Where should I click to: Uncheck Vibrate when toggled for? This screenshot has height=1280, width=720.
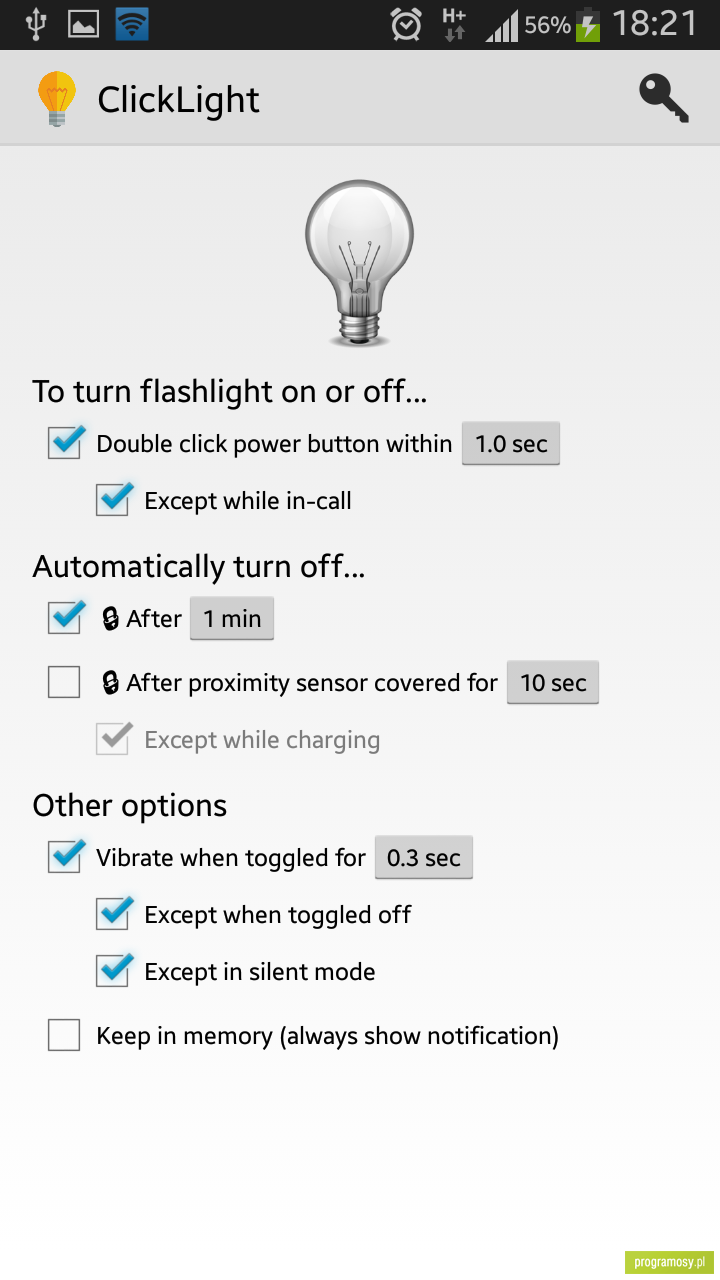tap(65, 857)
